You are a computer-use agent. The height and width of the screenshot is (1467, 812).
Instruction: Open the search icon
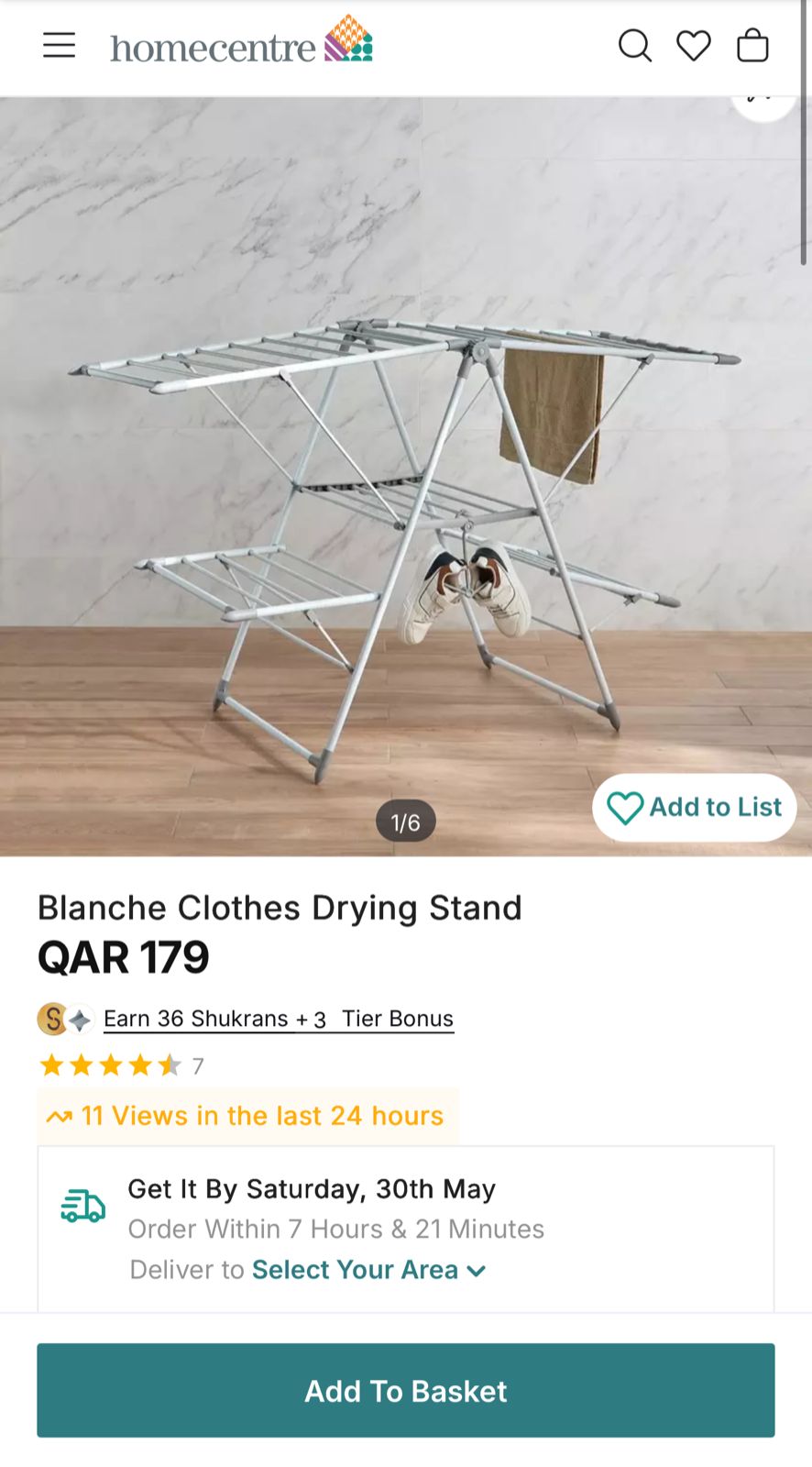(x=634, y=45)
